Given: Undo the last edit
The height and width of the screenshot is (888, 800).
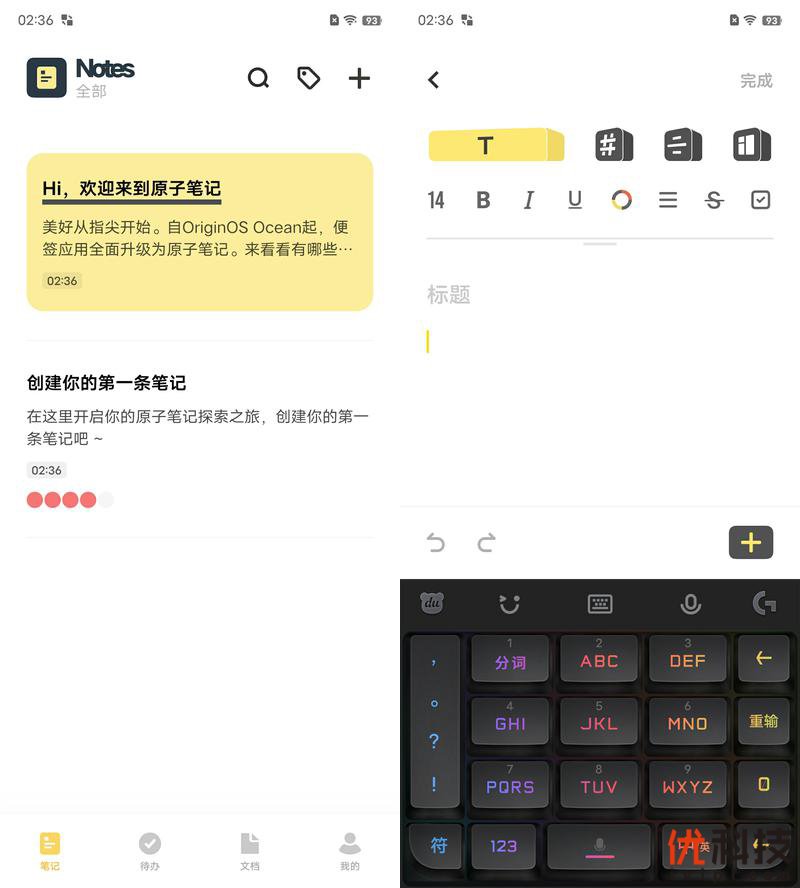Looking at the screenshot, I should click(x=436, y=543).
